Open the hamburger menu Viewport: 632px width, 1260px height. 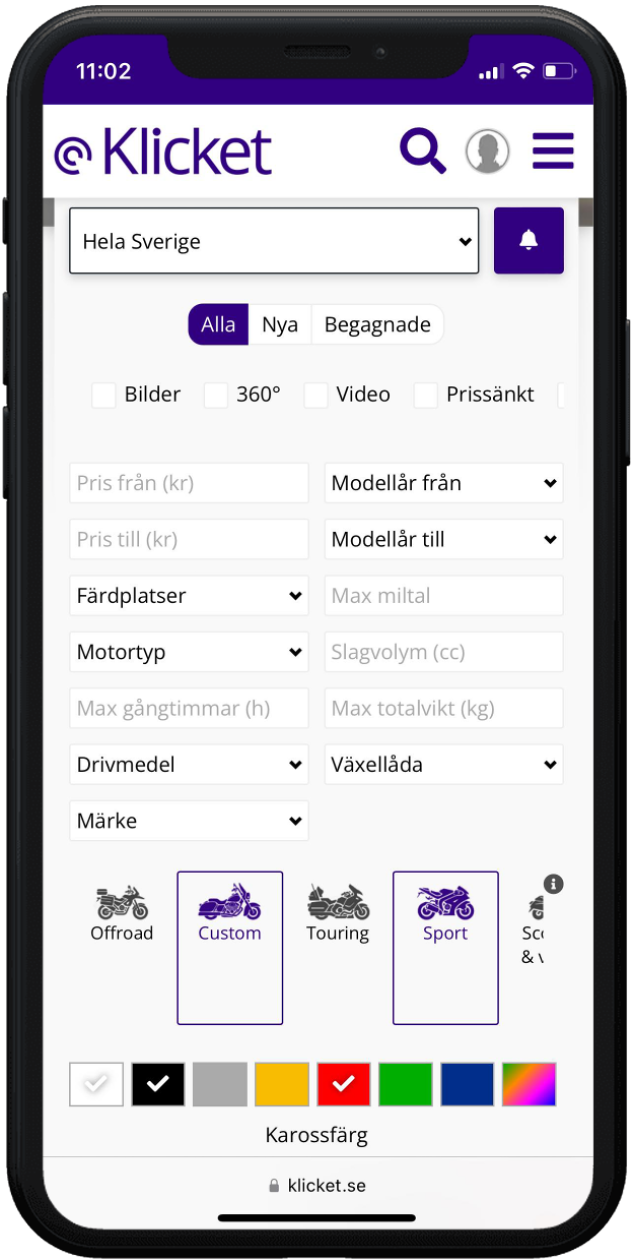pos(553,151)
